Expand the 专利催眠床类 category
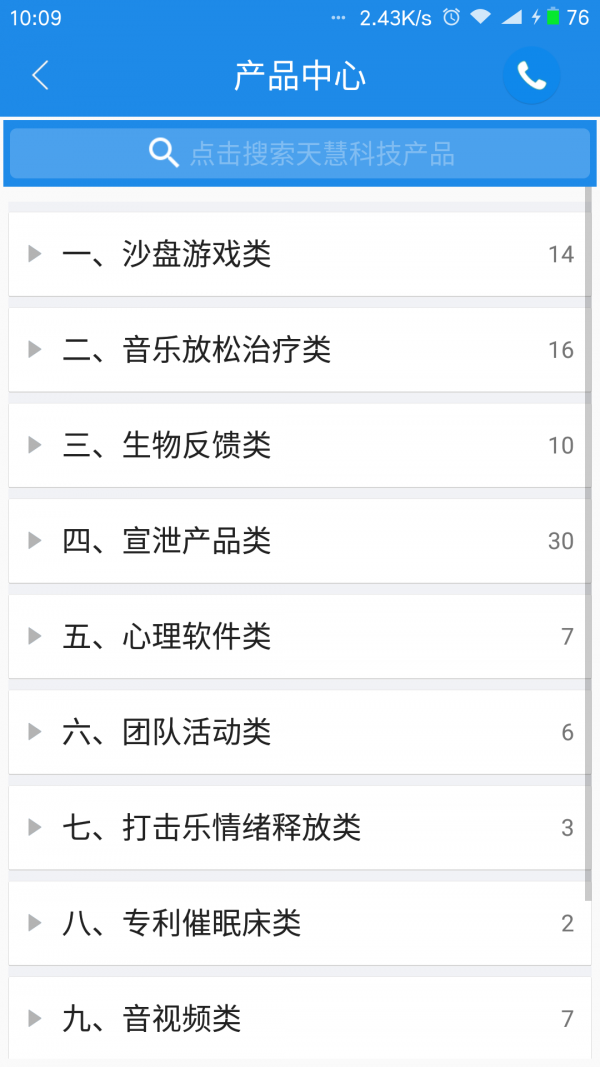The width and height of the screenshot is (600, 1067). [300, 923]
